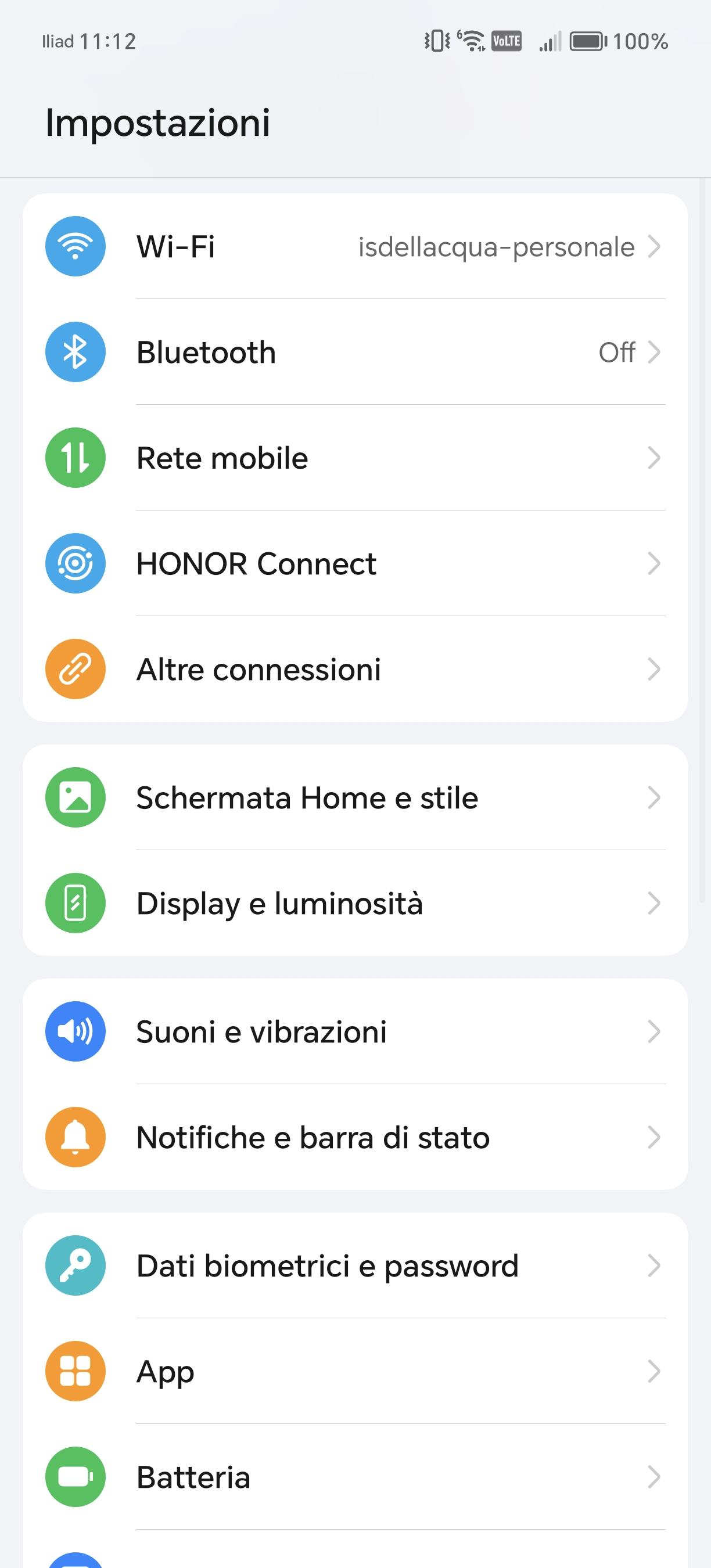Select Dati biometrici e password
This screenshot has width=711, height=1568.
[355, 1265]
